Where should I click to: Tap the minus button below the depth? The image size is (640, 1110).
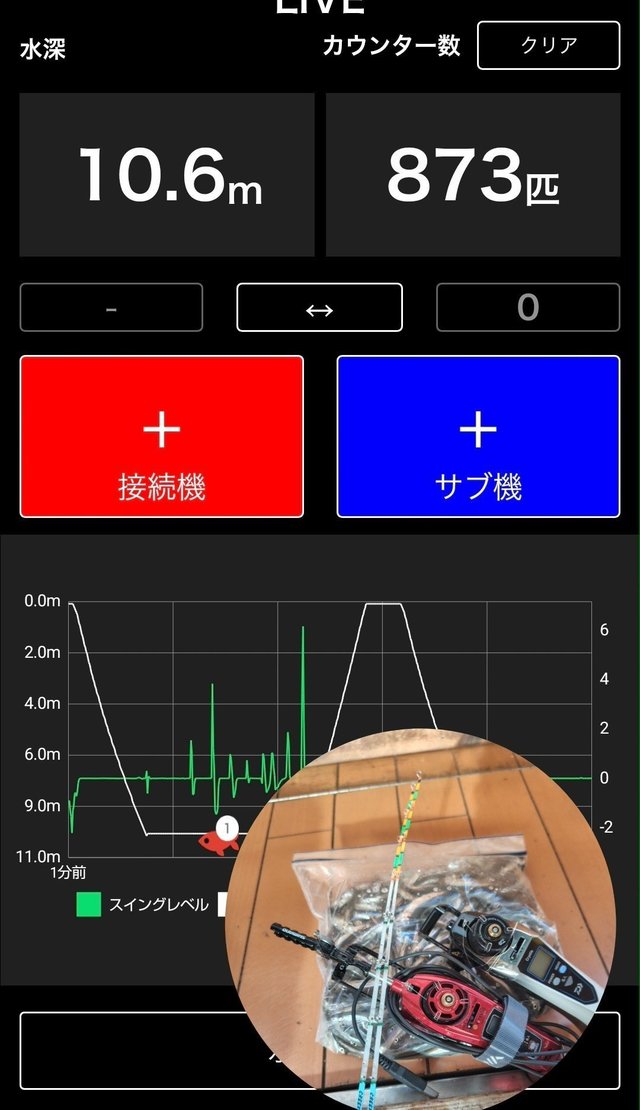coord(111,308)
